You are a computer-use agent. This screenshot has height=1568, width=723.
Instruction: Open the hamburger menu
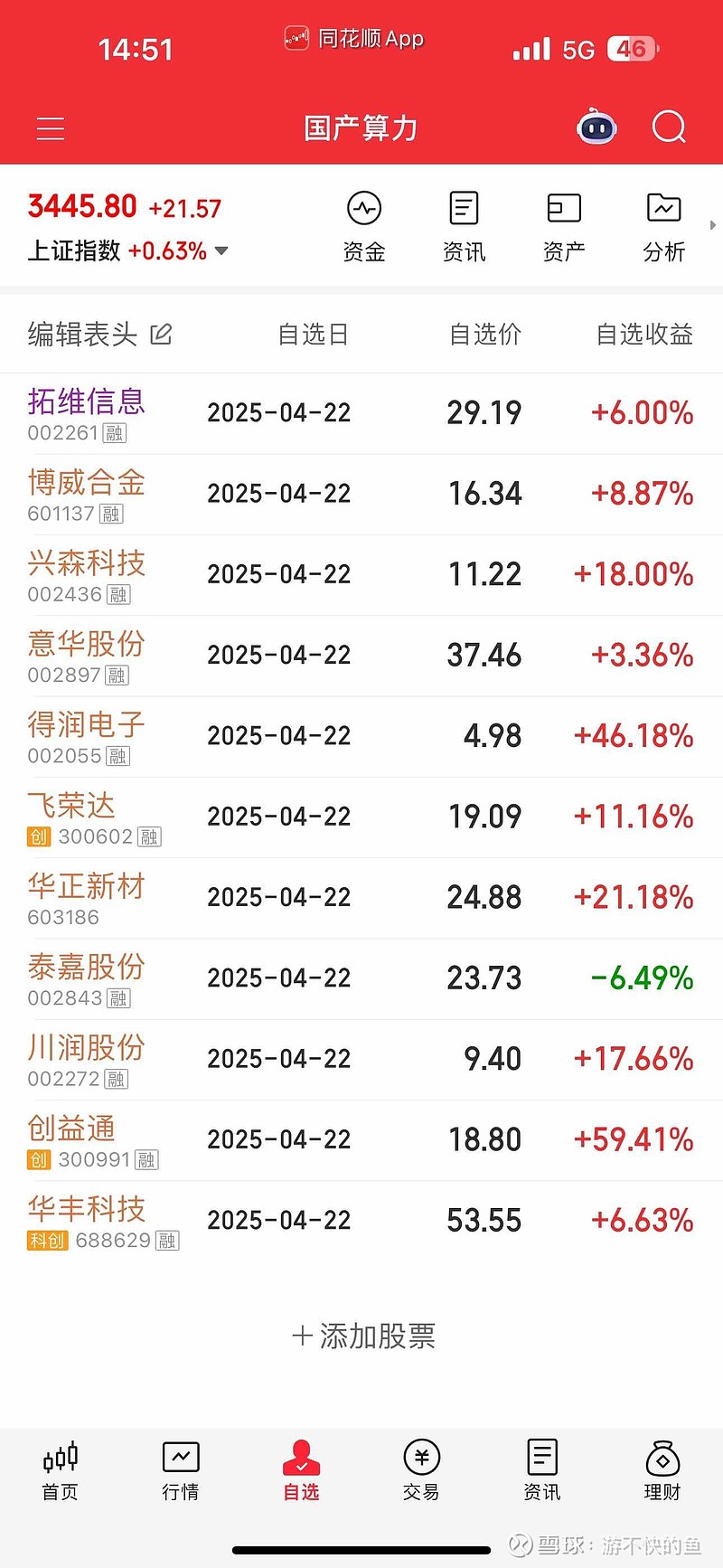pos(51,128)
